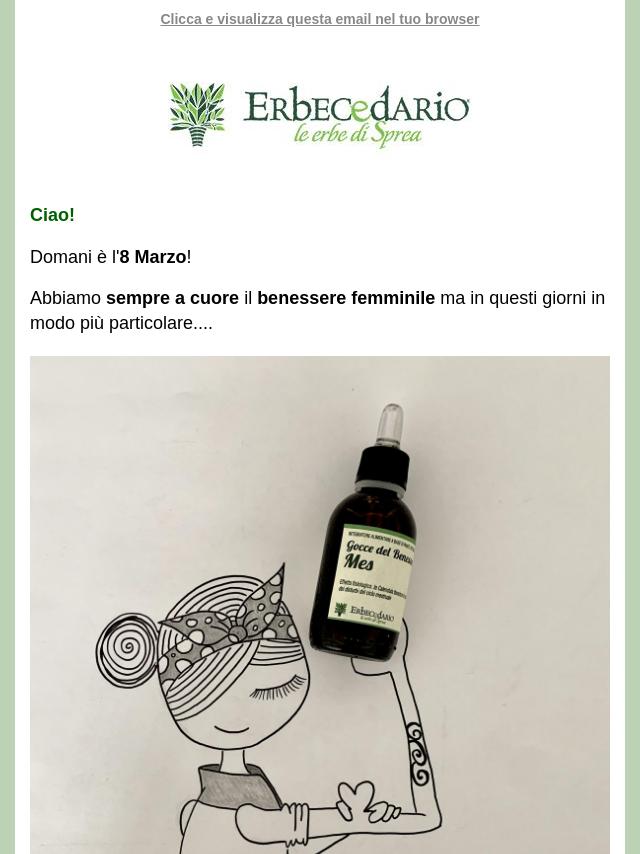Open the 'visualizza questa email nel tuo browser' link

[319, 19]
